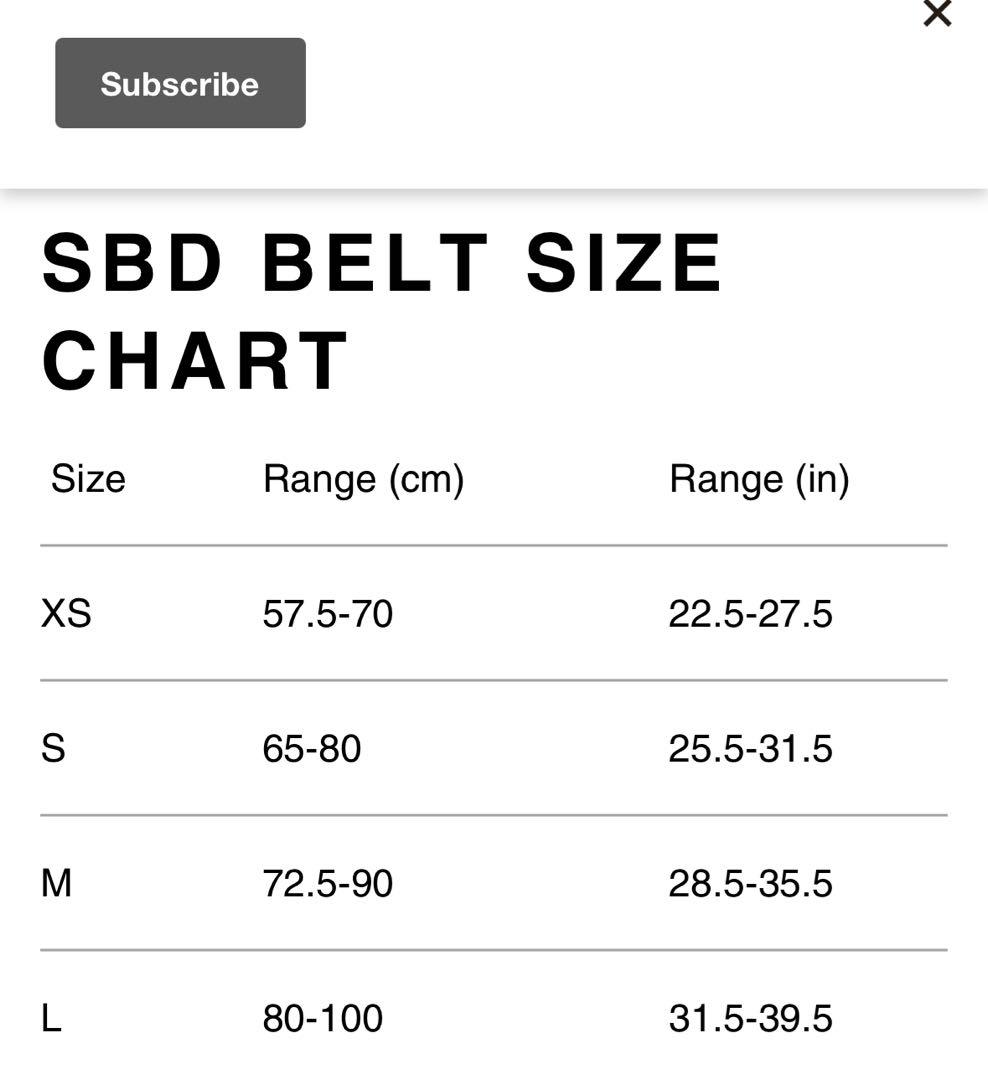Select the M size row label

60,883
